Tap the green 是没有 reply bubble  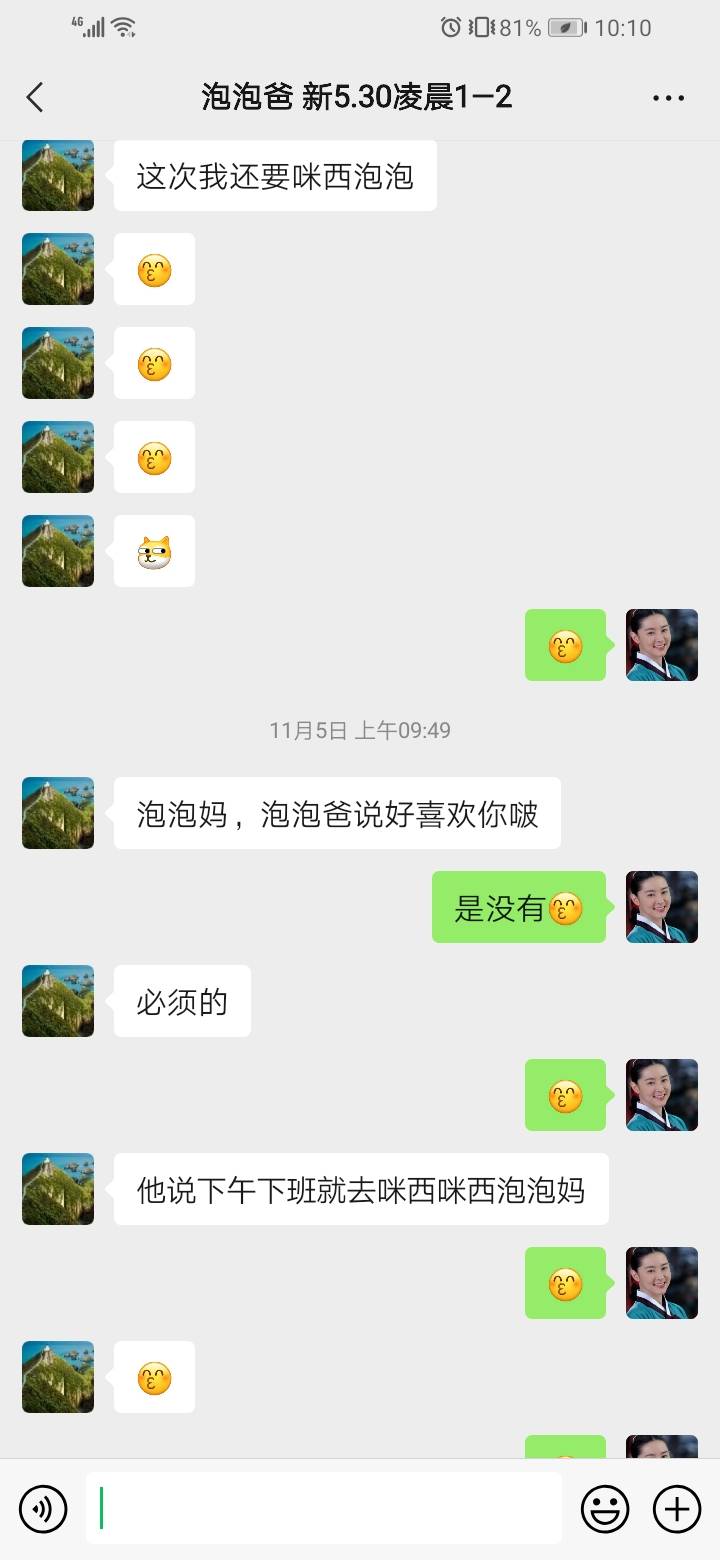520,907
